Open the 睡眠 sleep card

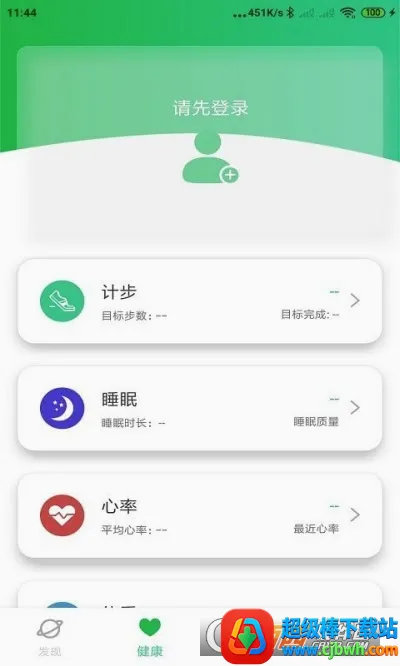click(x=200, y=408)
